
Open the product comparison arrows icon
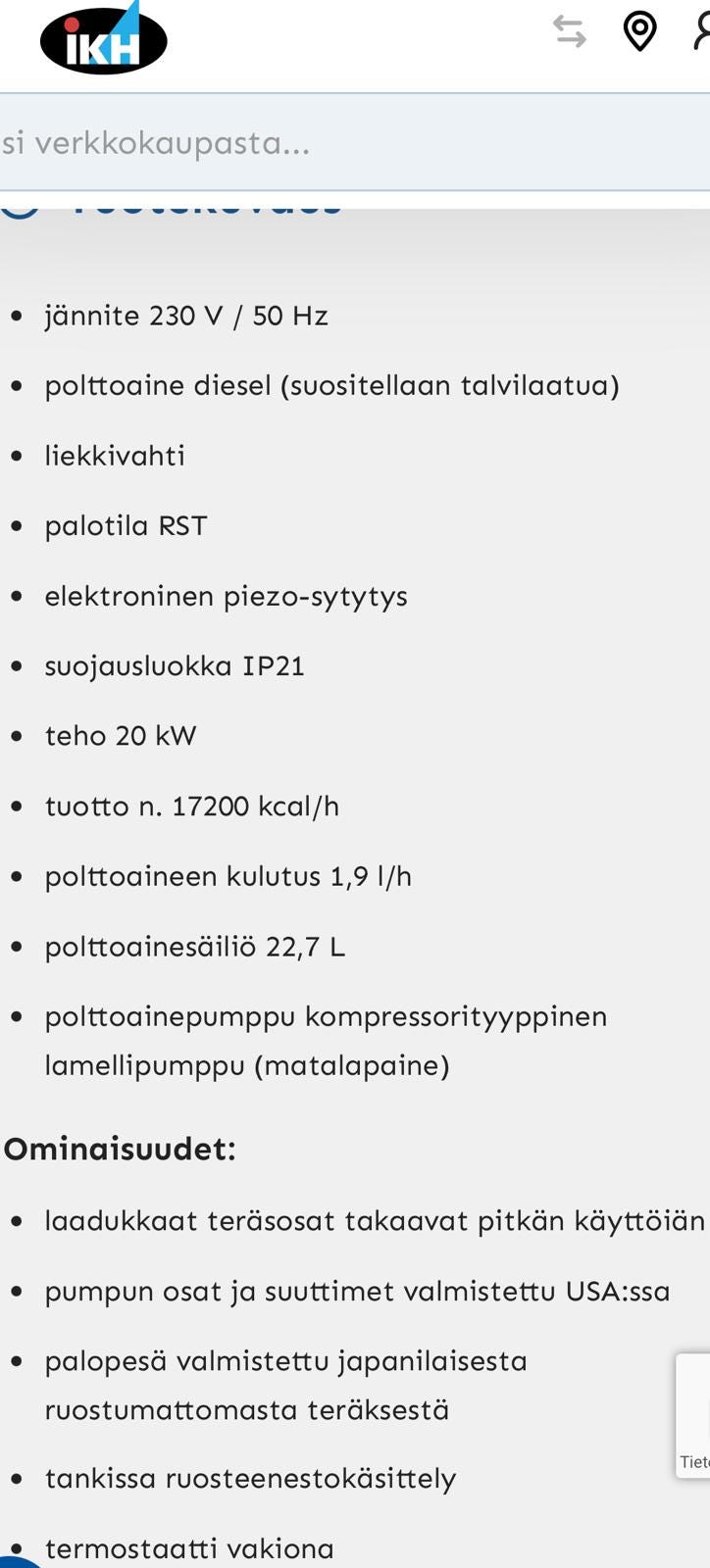tap(570, 31)
